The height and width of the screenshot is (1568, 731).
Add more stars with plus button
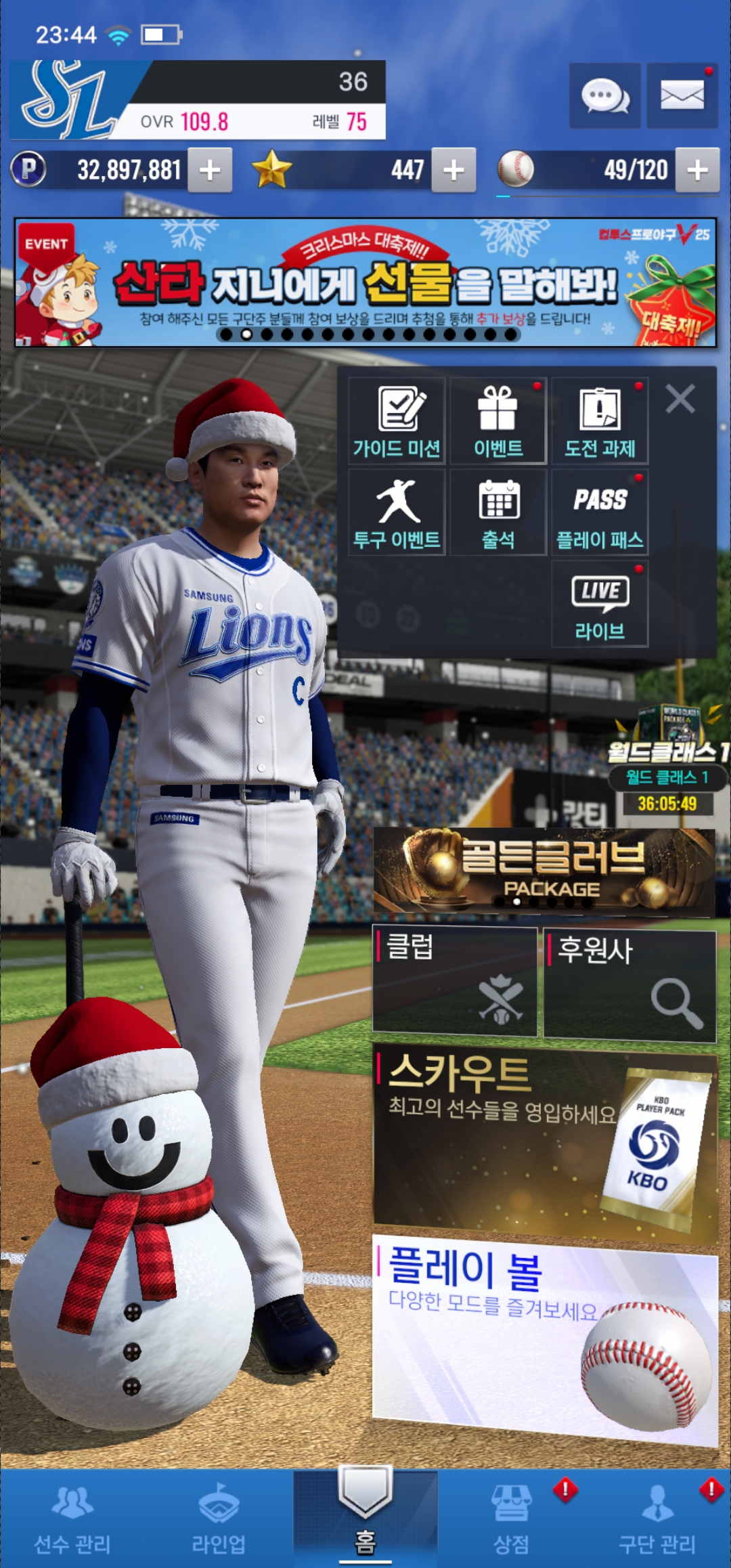tap(453, 170)
